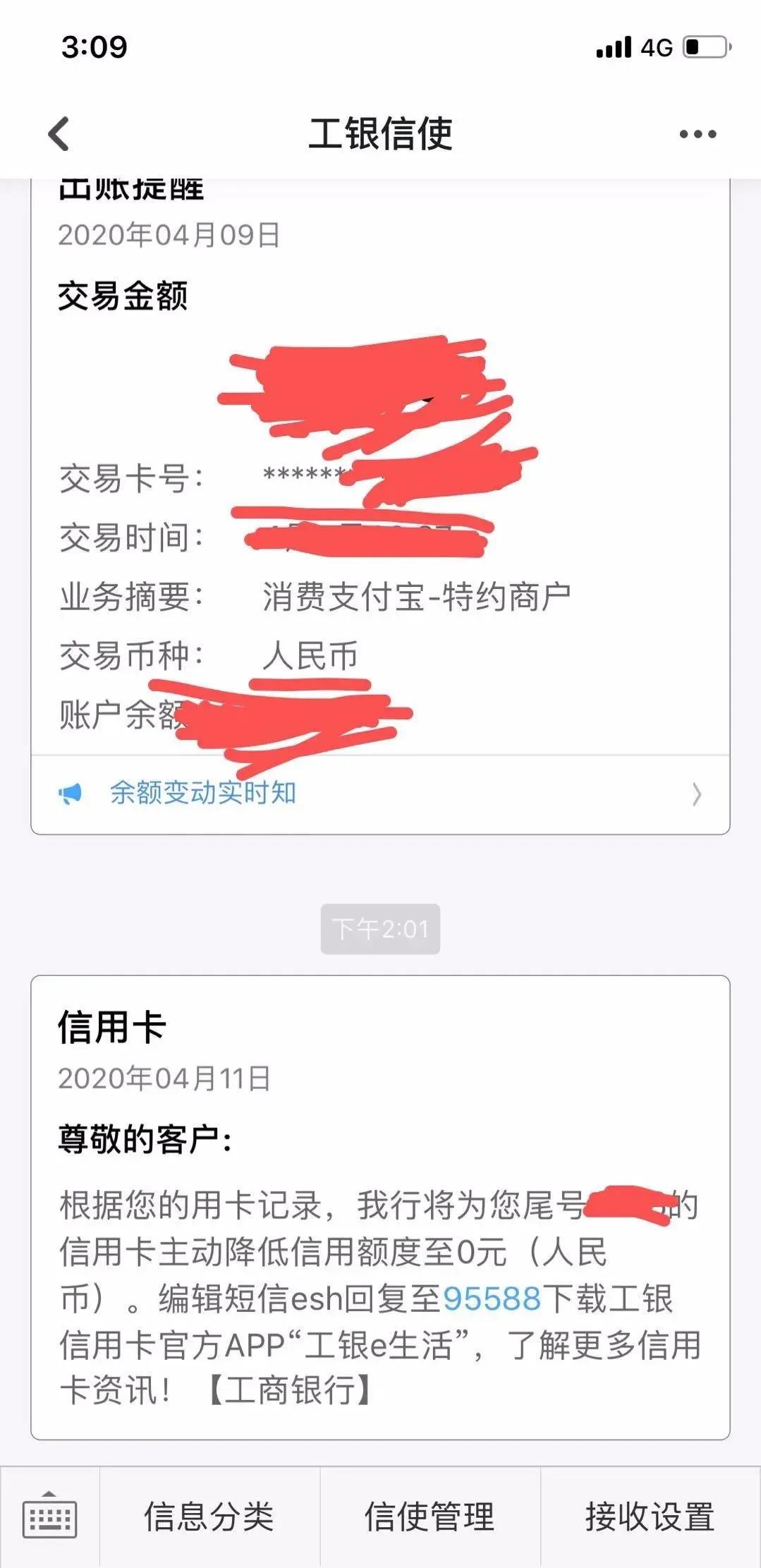Tap the 下午2:01 timestamp bubble
This screenshot has width=761, height=1568.
(x=381, y=931)
